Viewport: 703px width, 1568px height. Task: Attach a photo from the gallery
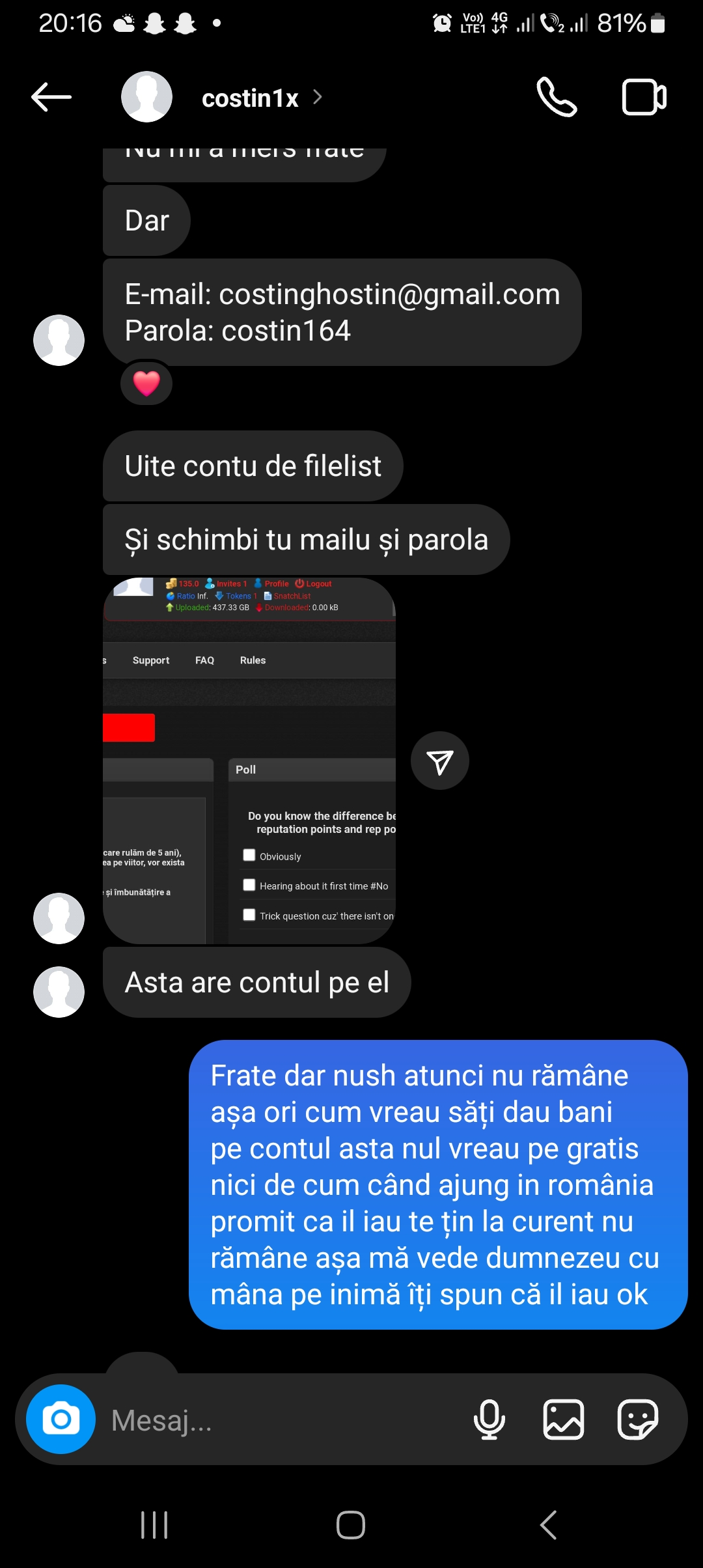point(564,1420)
